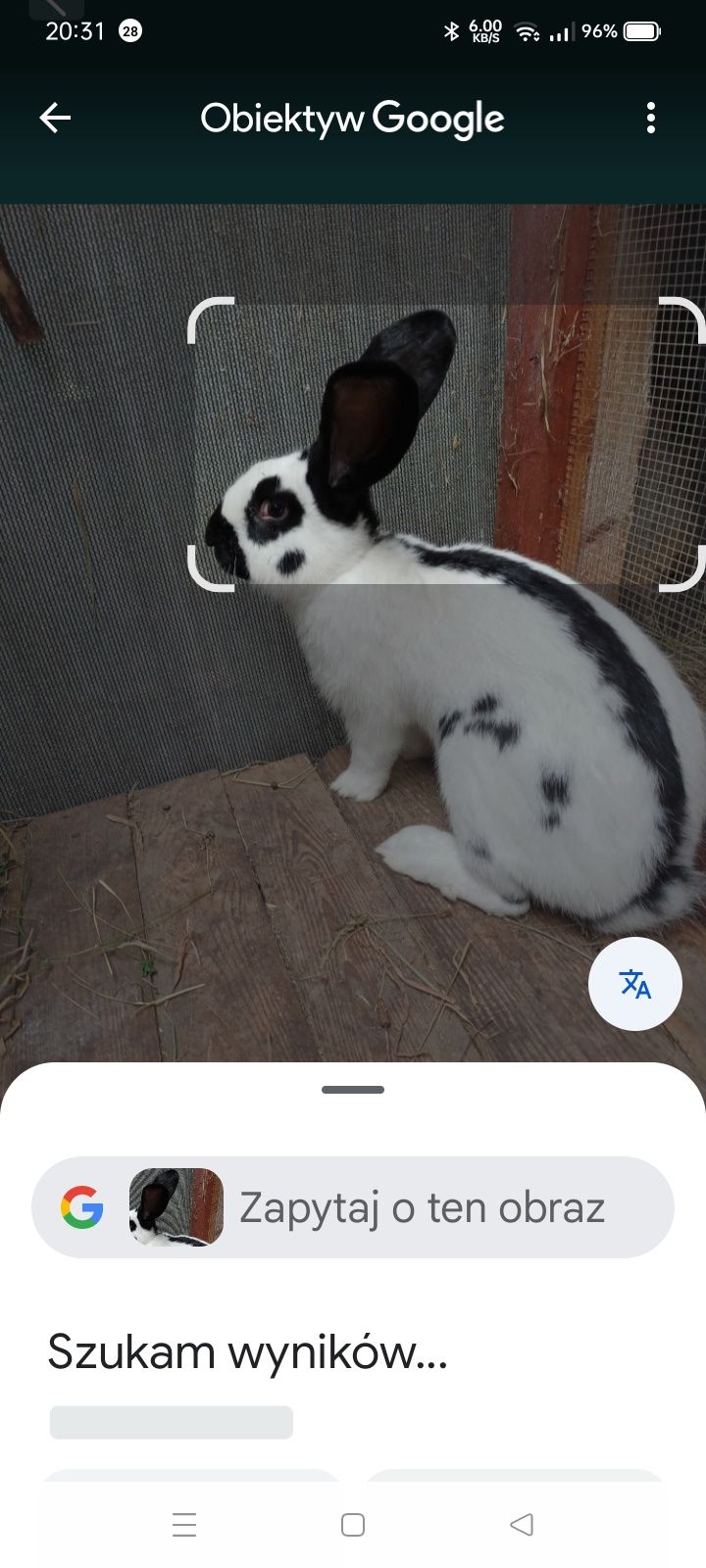Tap the 'Zapytaj o ten obraz' search field
Viewport: 706px width, 1568px height.
pos(422,1207)
